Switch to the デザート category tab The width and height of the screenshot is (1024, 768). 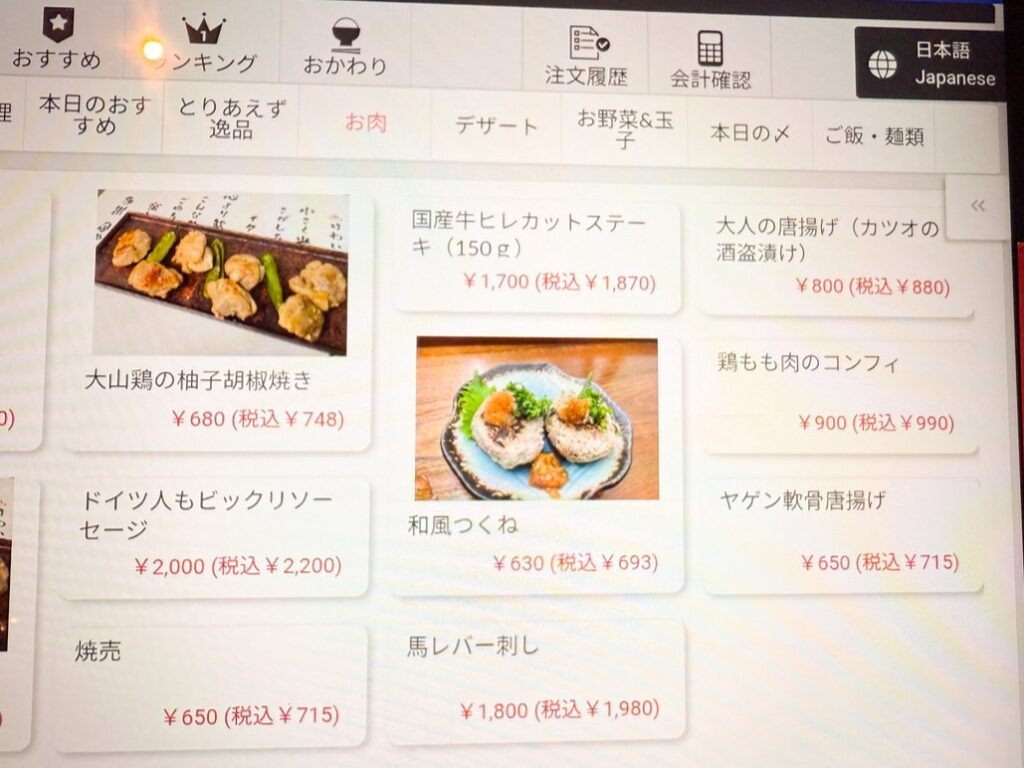496,127
